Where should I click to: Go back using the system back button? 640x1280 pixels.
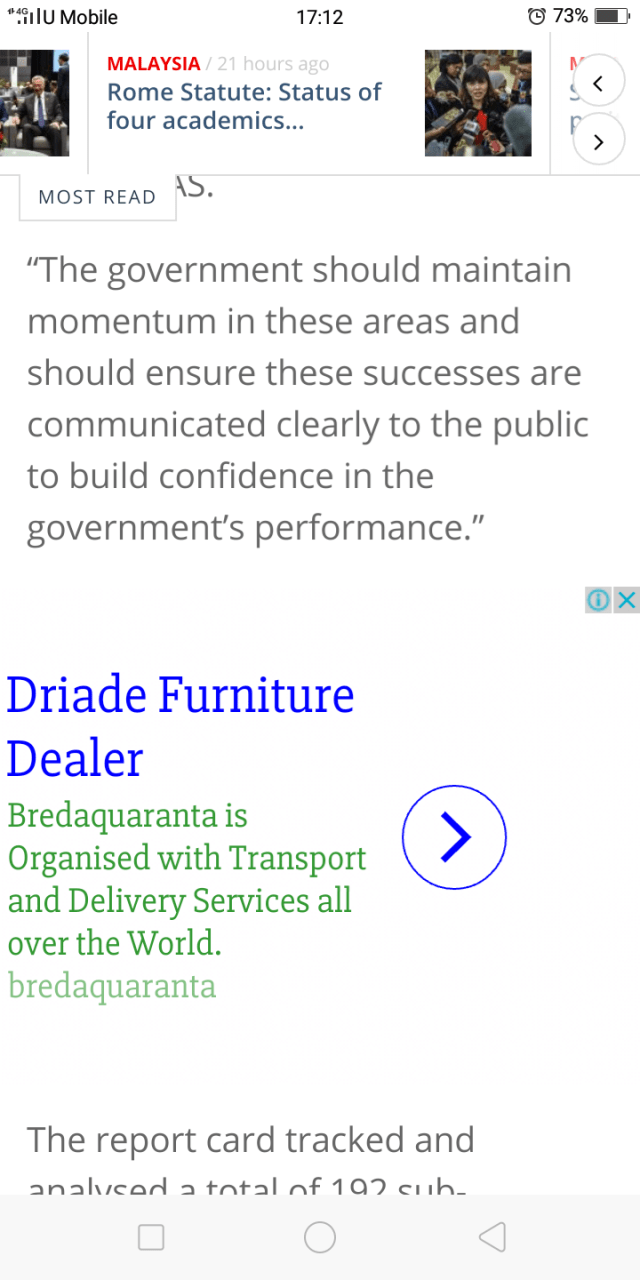[x=491, y=1237]
